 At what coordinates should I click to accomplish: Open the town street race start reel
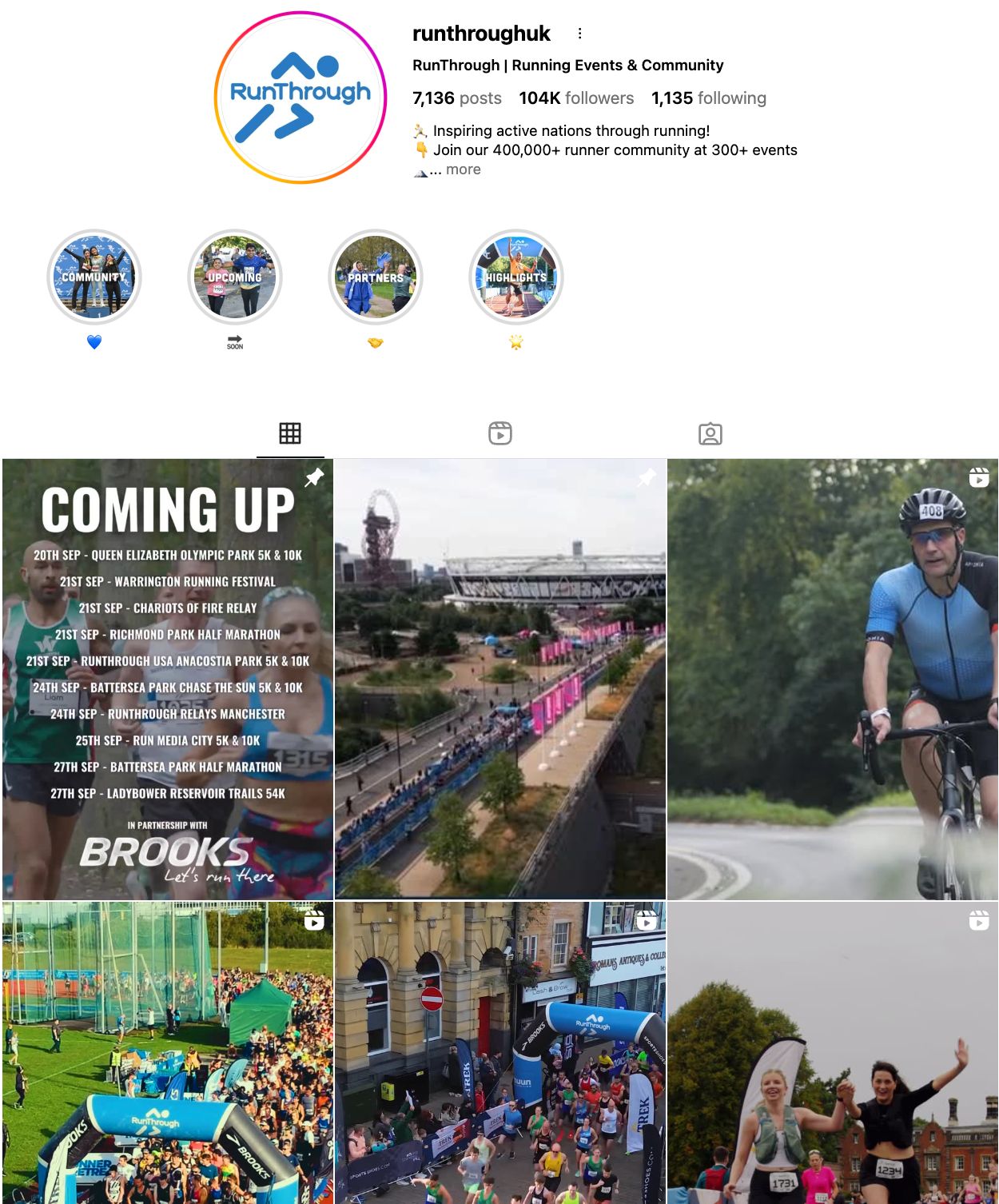500,1052
